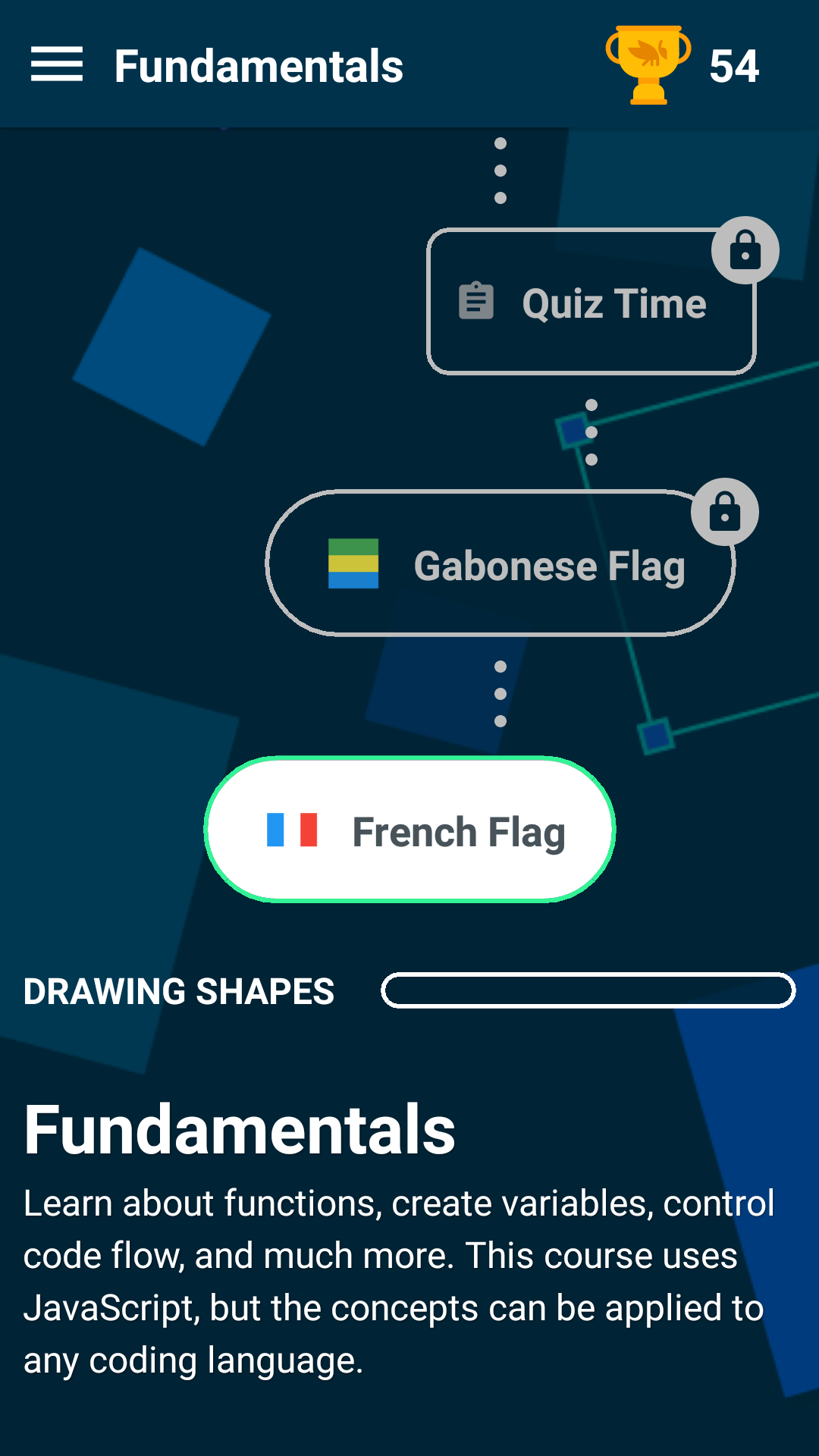Select the locked Gabonese Flag lesson
Image resolution: width=819 pixels, height=1456 pixels.
coord(500,563)
